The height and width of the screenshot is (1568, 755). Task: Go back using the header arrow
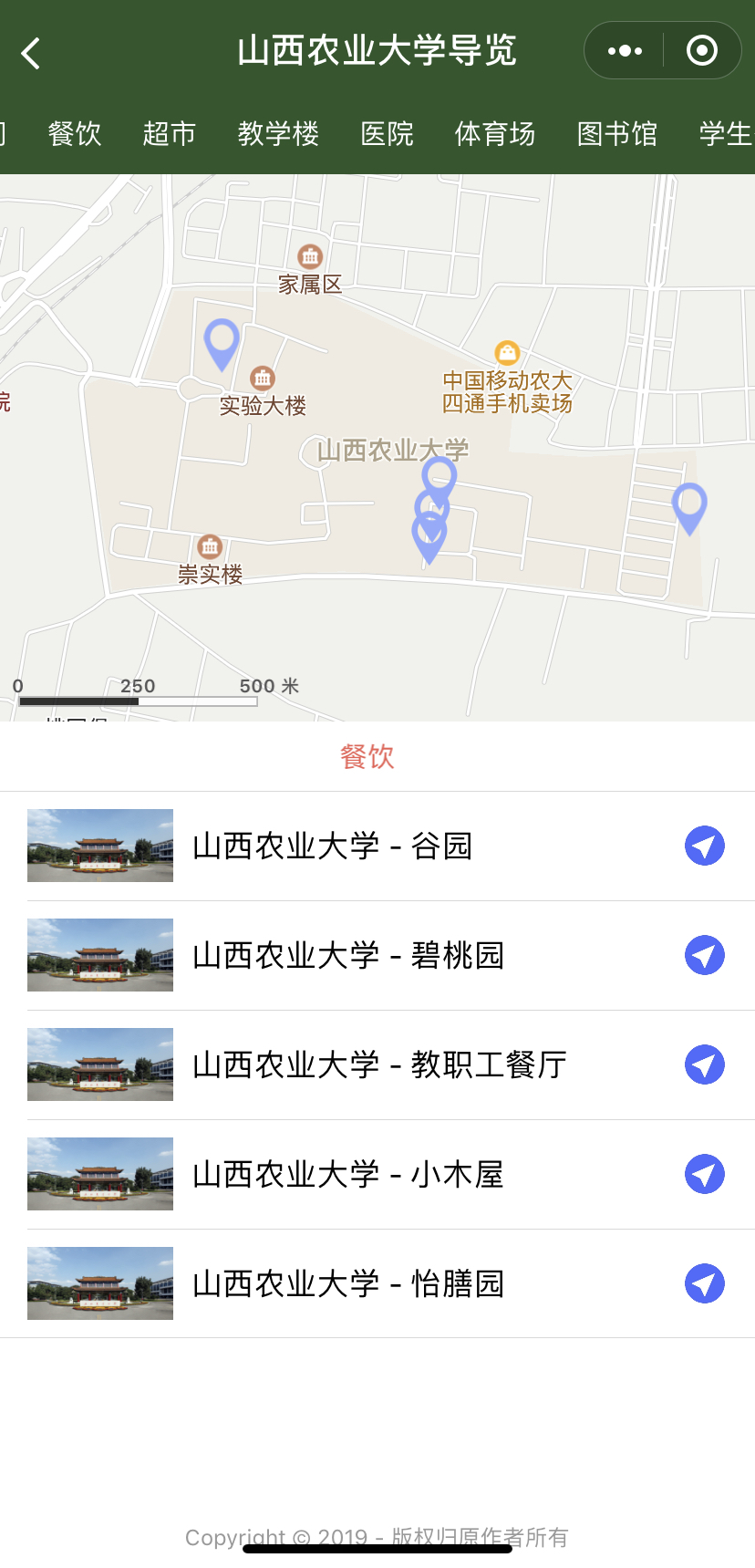pyautogui.click(x=31, y=53)
